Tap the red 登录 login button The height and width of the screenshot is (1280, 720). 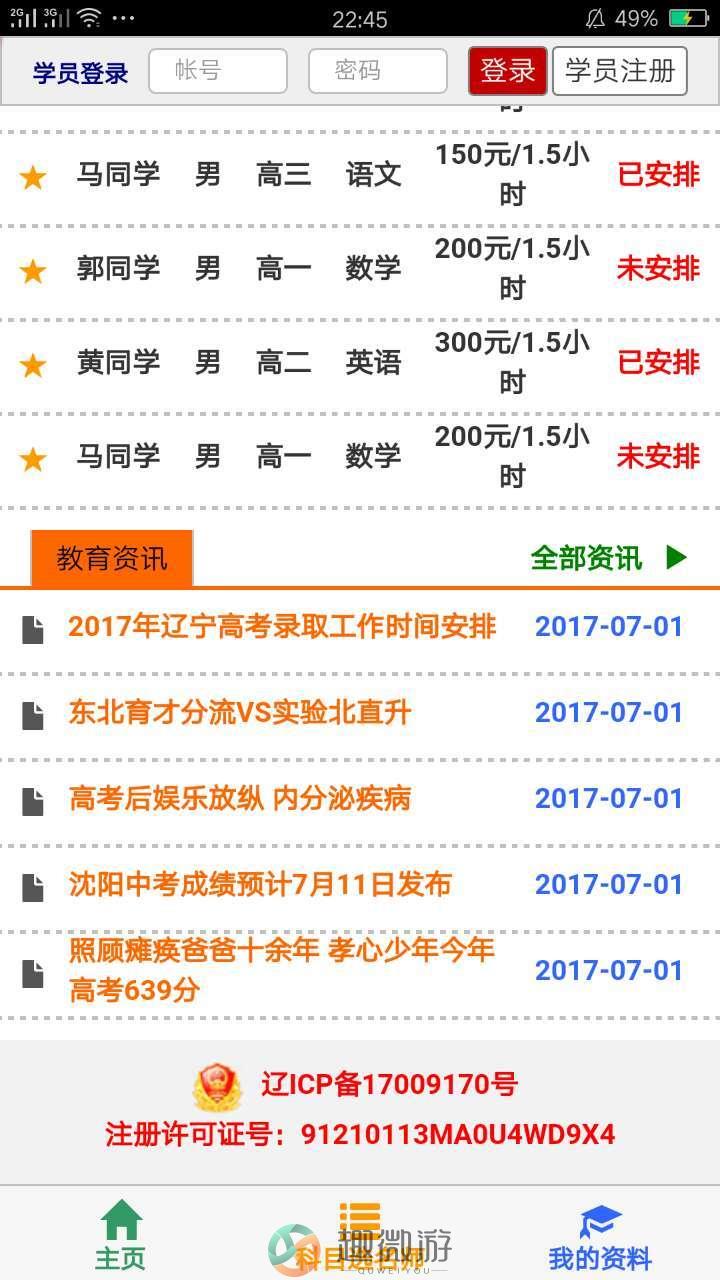point(508,71)
